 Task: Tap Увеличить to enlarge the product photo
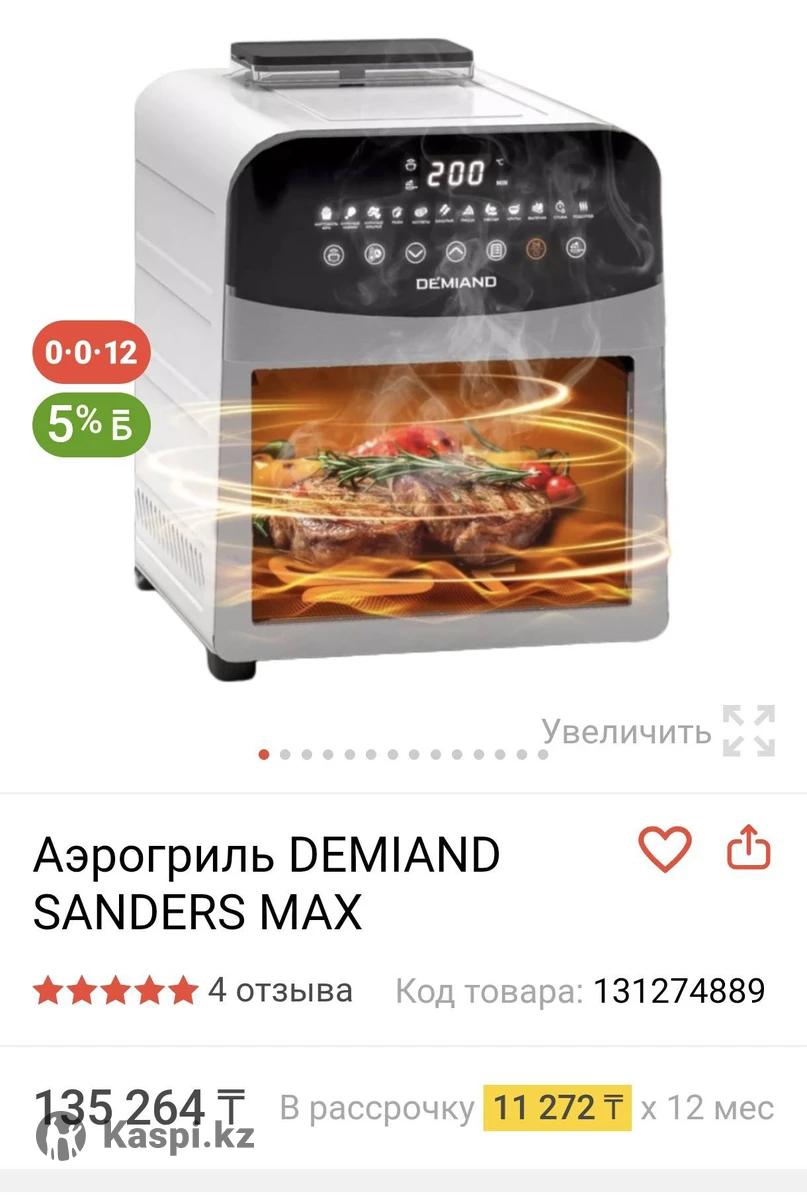pyautogui.click(x=658, y=731)
